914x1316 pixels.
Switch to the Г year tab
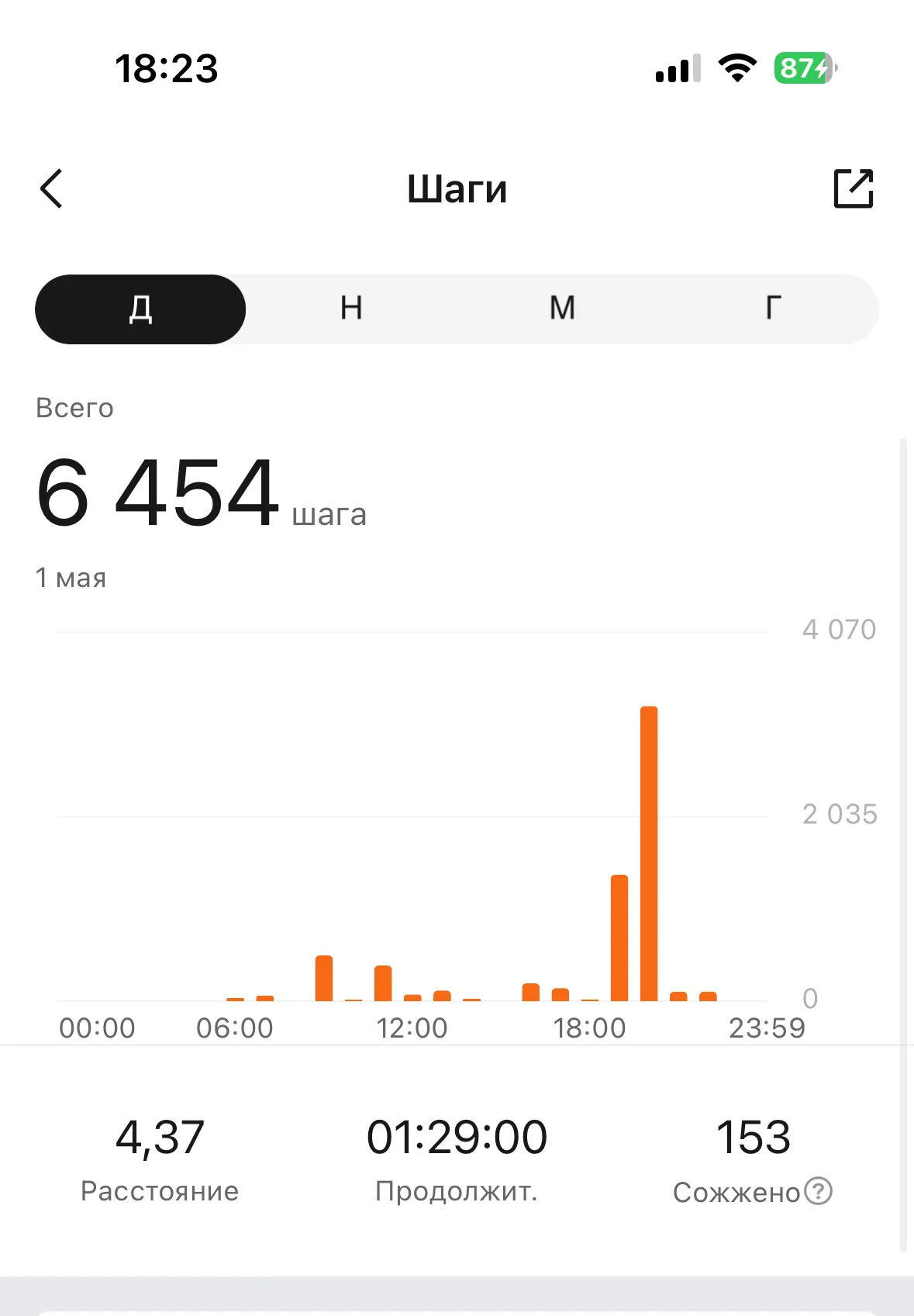[773, 309]
